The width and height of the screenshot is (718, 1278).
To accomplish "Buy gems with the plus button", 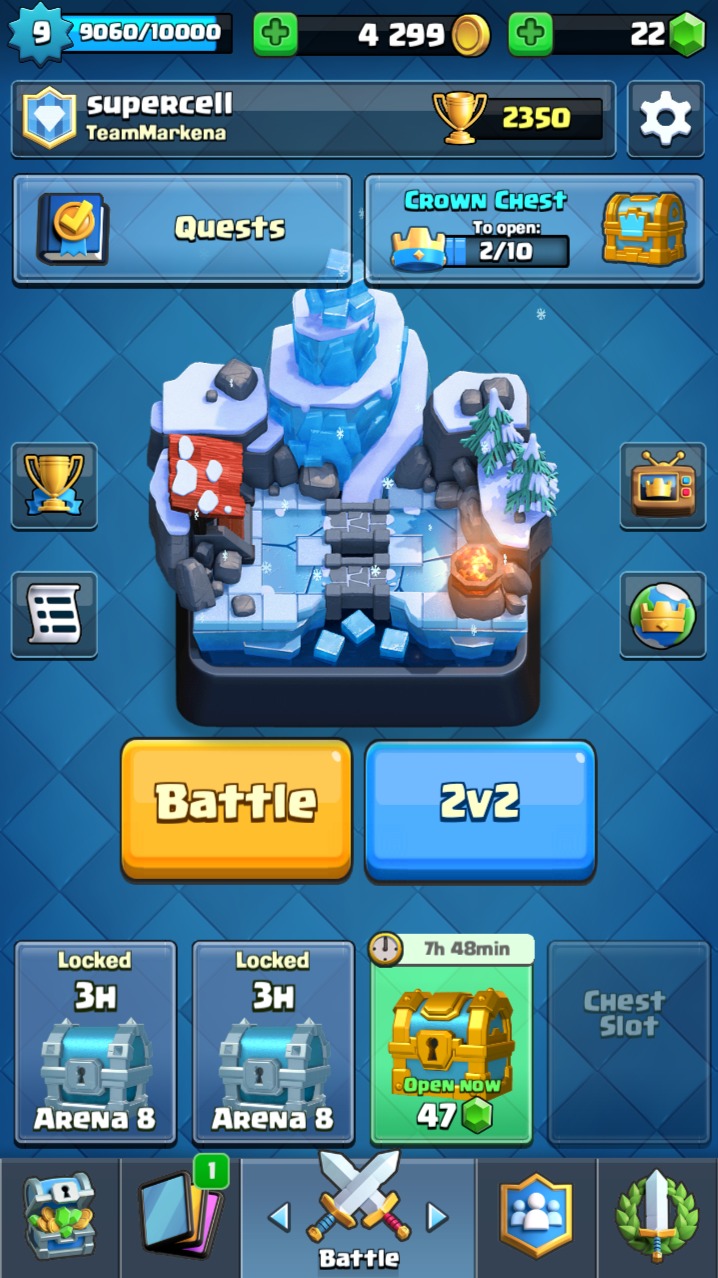I will (531, 35).
